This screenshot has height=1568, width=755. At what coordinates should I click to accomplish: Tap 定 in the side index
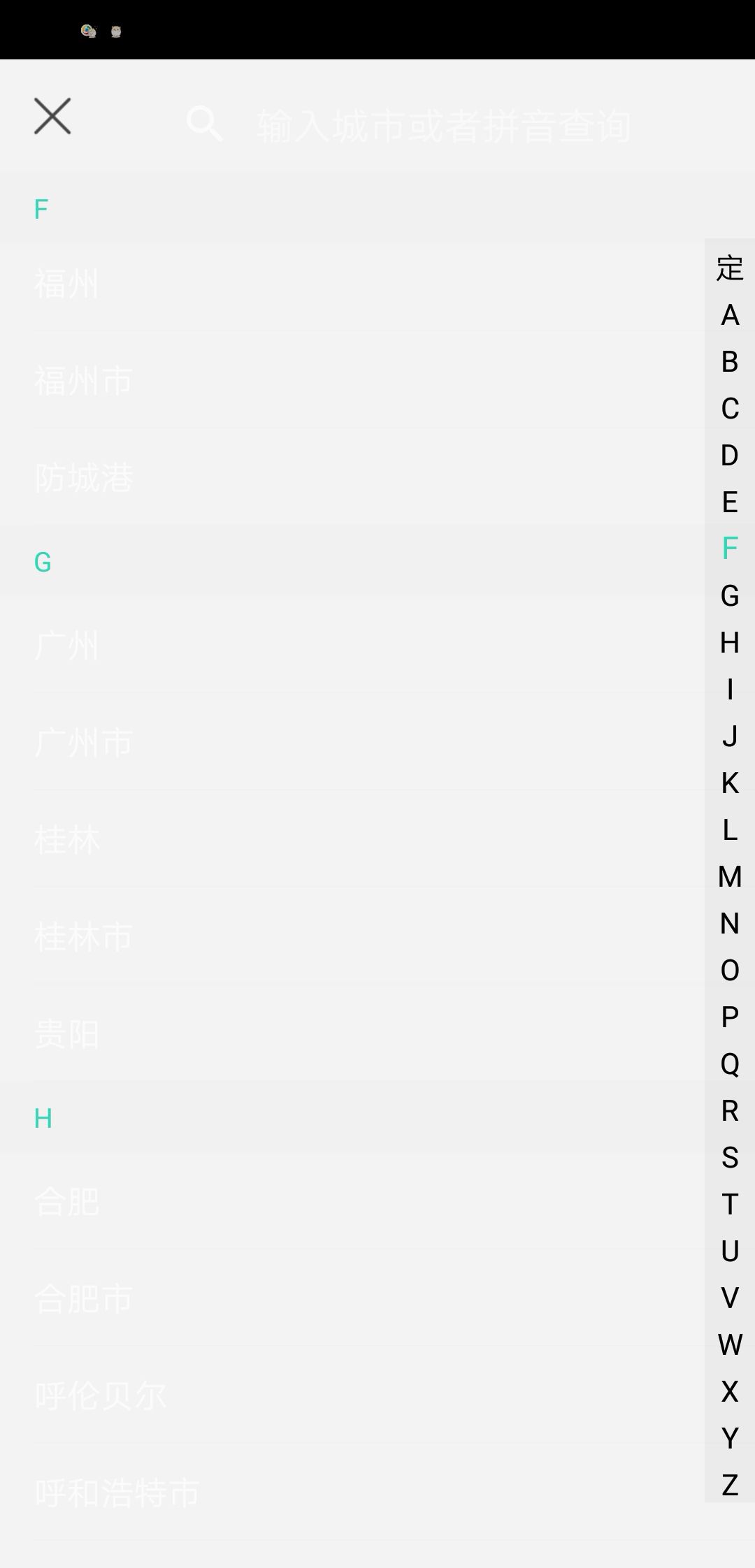pos(730,268)
